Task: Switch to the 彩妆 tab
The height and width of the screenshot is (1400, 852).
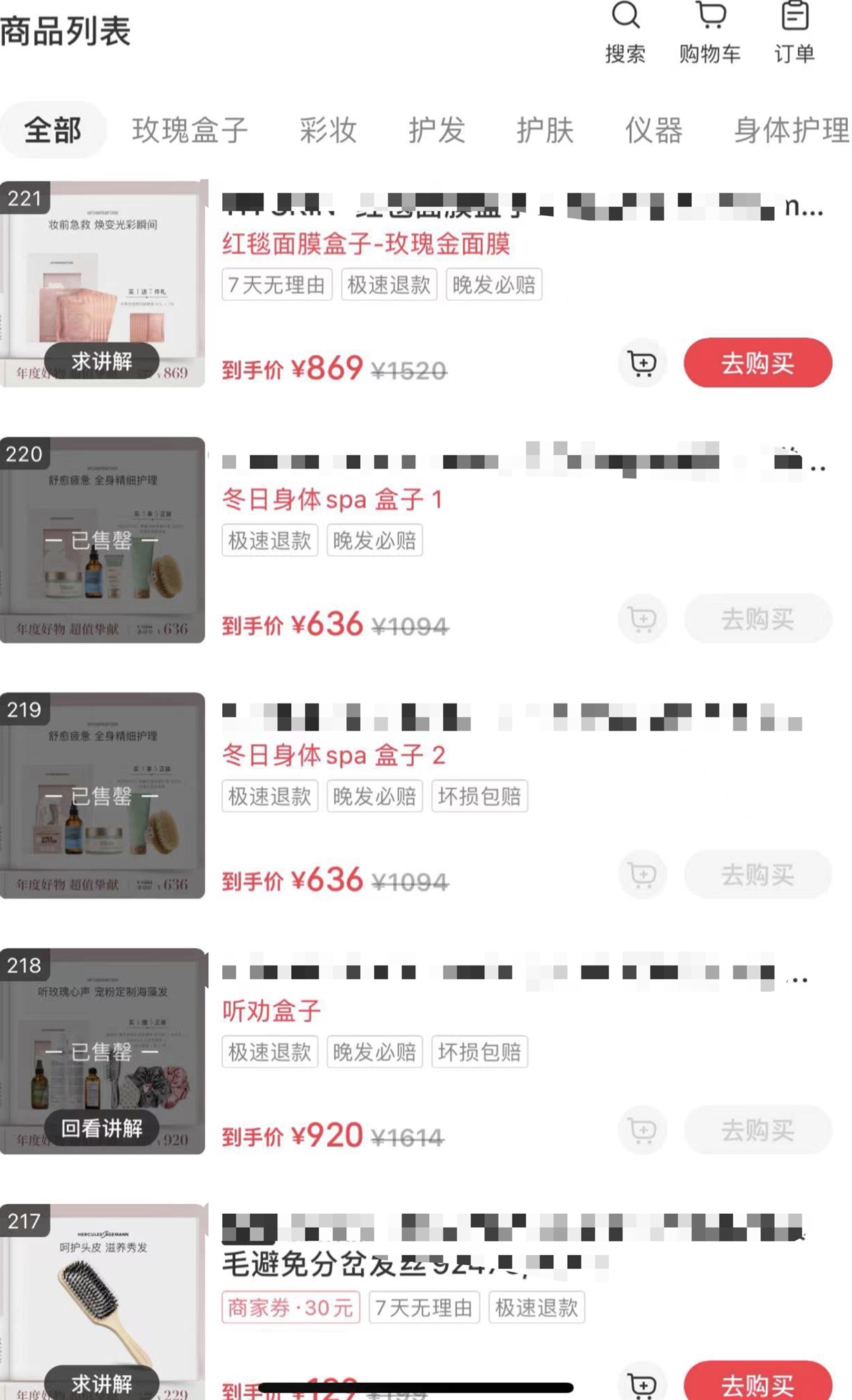Action: click(x=328, y=130)
